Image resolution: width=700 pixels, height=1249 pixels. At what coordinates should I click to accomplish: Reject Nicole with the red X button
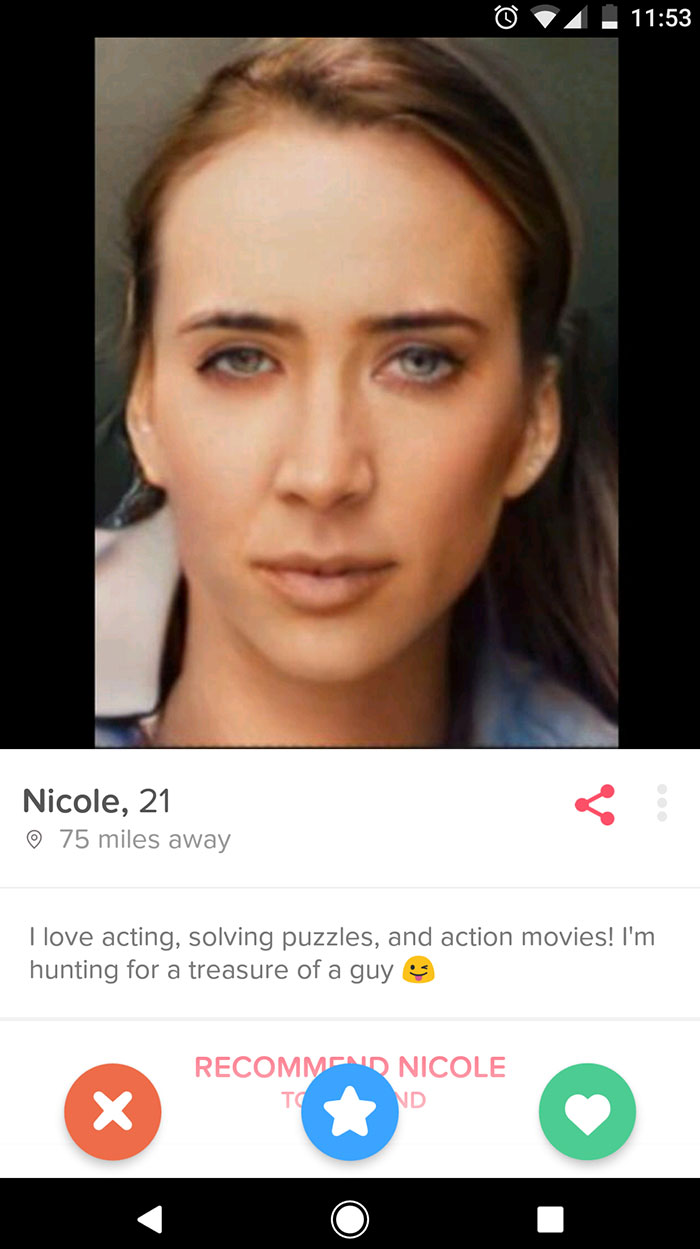coord(113,1112)
